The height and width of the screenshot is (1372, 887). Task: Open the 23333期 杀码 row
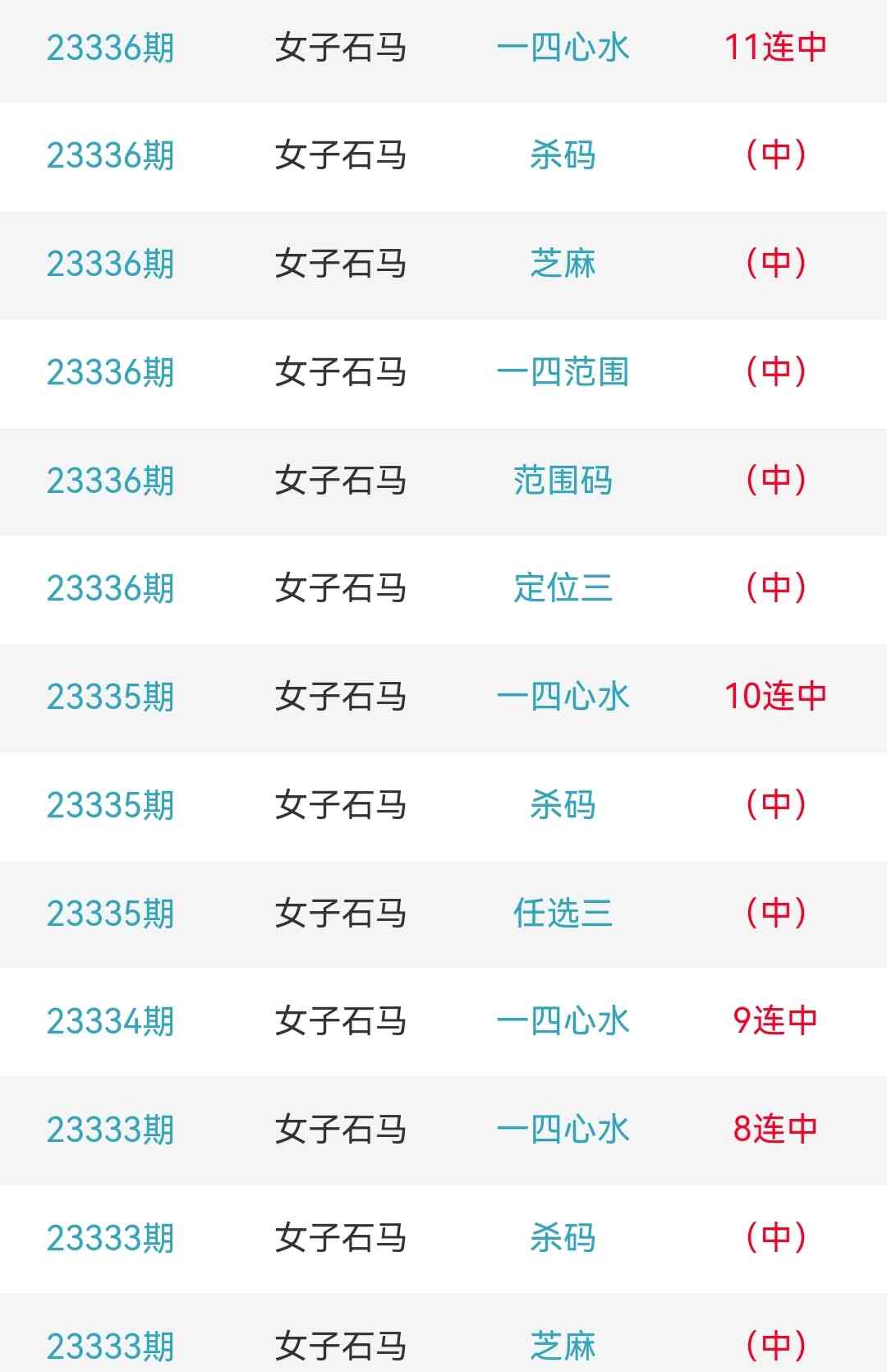(563, 1238)
